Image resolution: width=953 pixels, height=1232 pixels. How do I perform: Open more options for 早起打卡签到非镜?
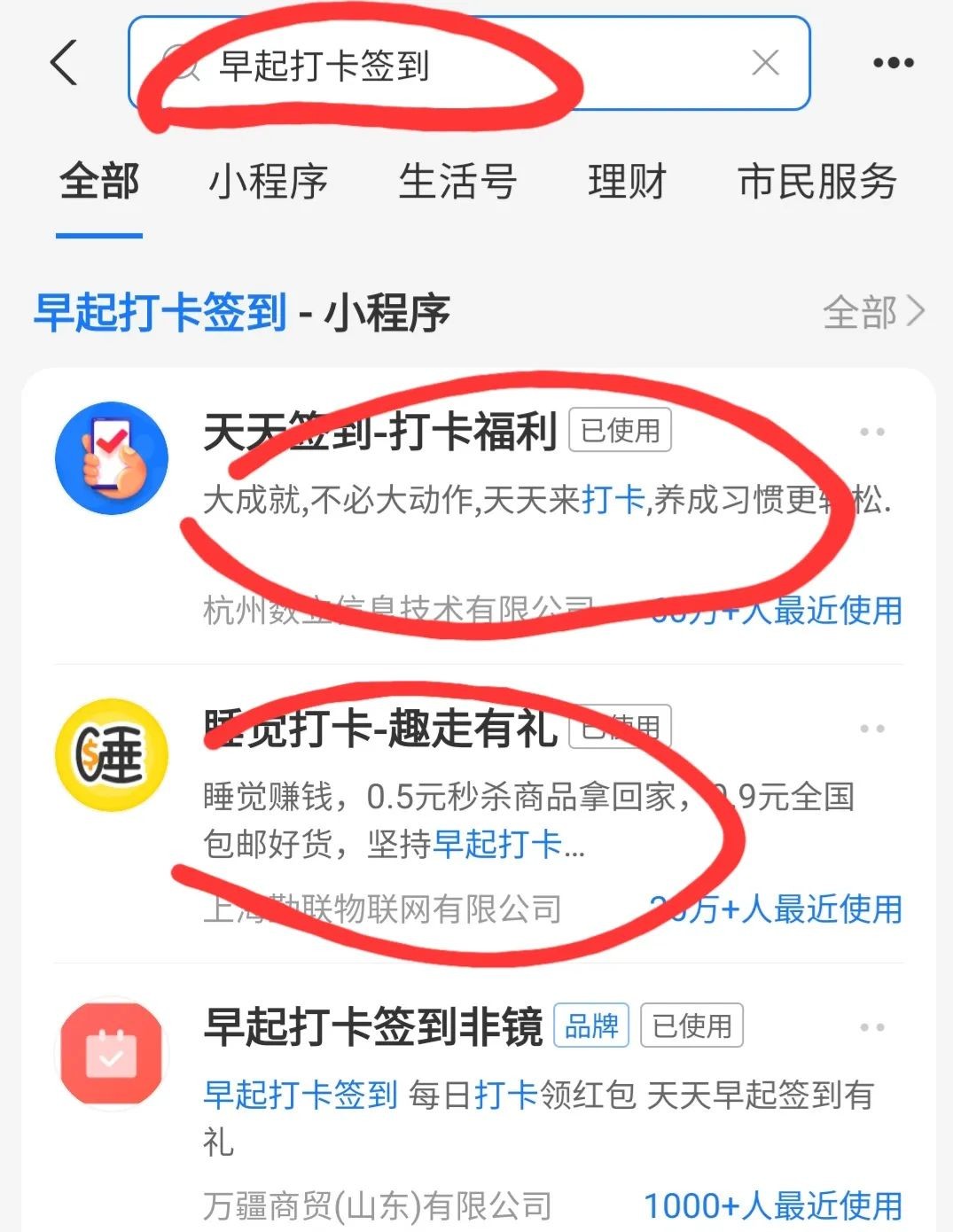click(871, 1027)
